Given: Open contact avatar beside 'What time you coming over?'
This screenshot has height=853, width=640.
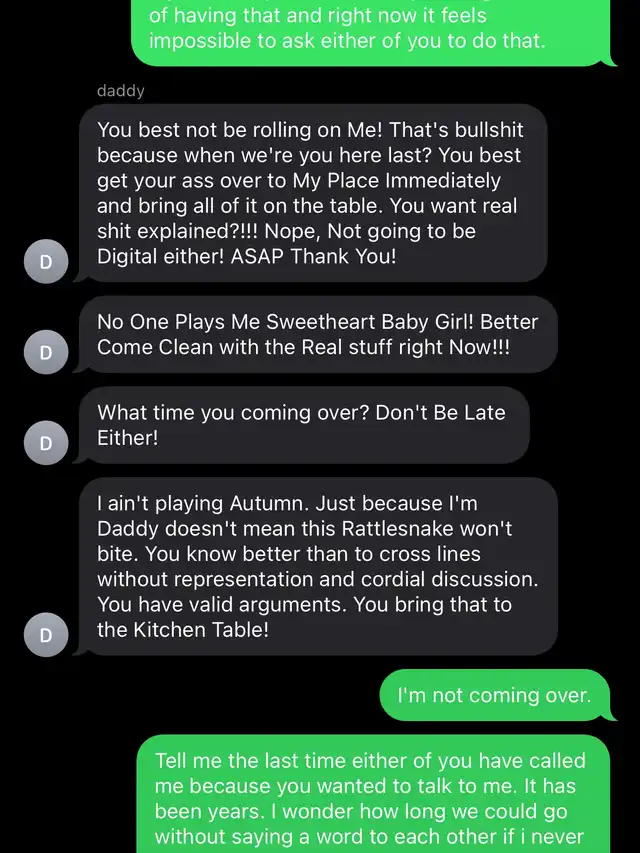Looking at the screenshot, I should tap(46, 443).
